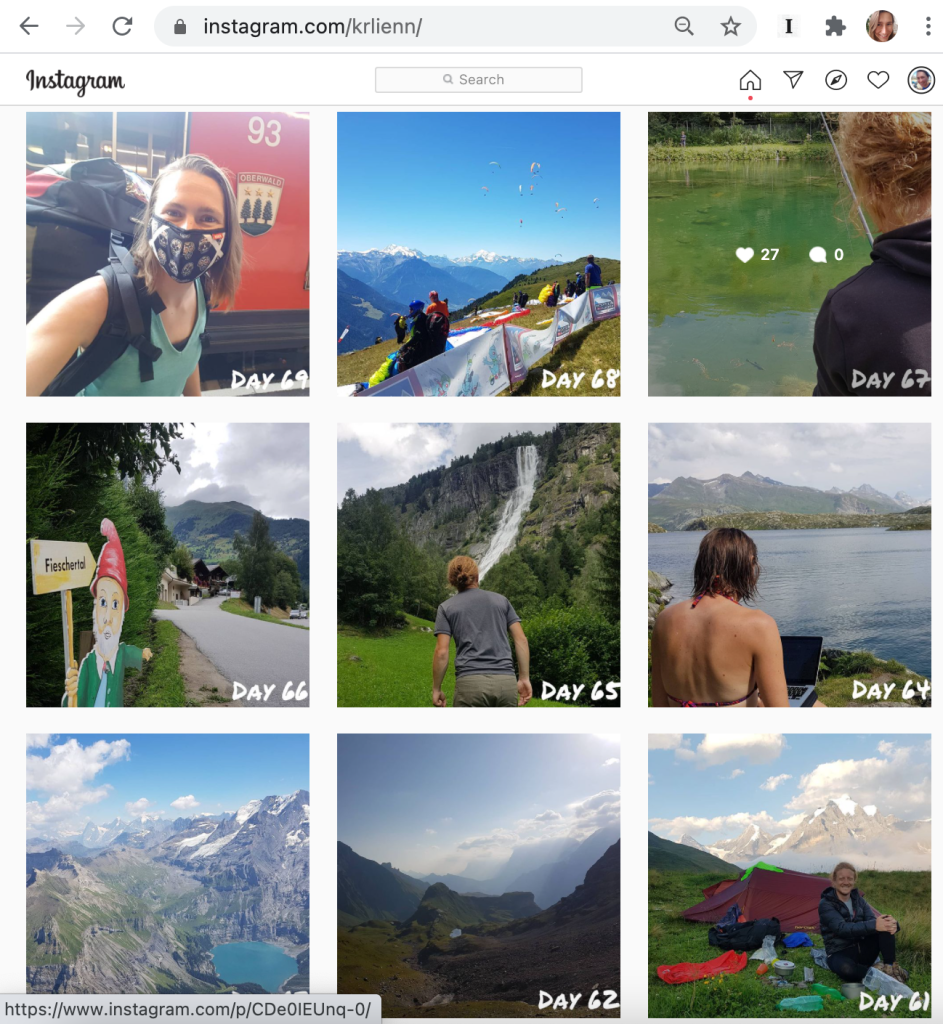Bookmark this page with the star
The width and height of the screenshot is (943, 1024).
click(x=731, y=27)
